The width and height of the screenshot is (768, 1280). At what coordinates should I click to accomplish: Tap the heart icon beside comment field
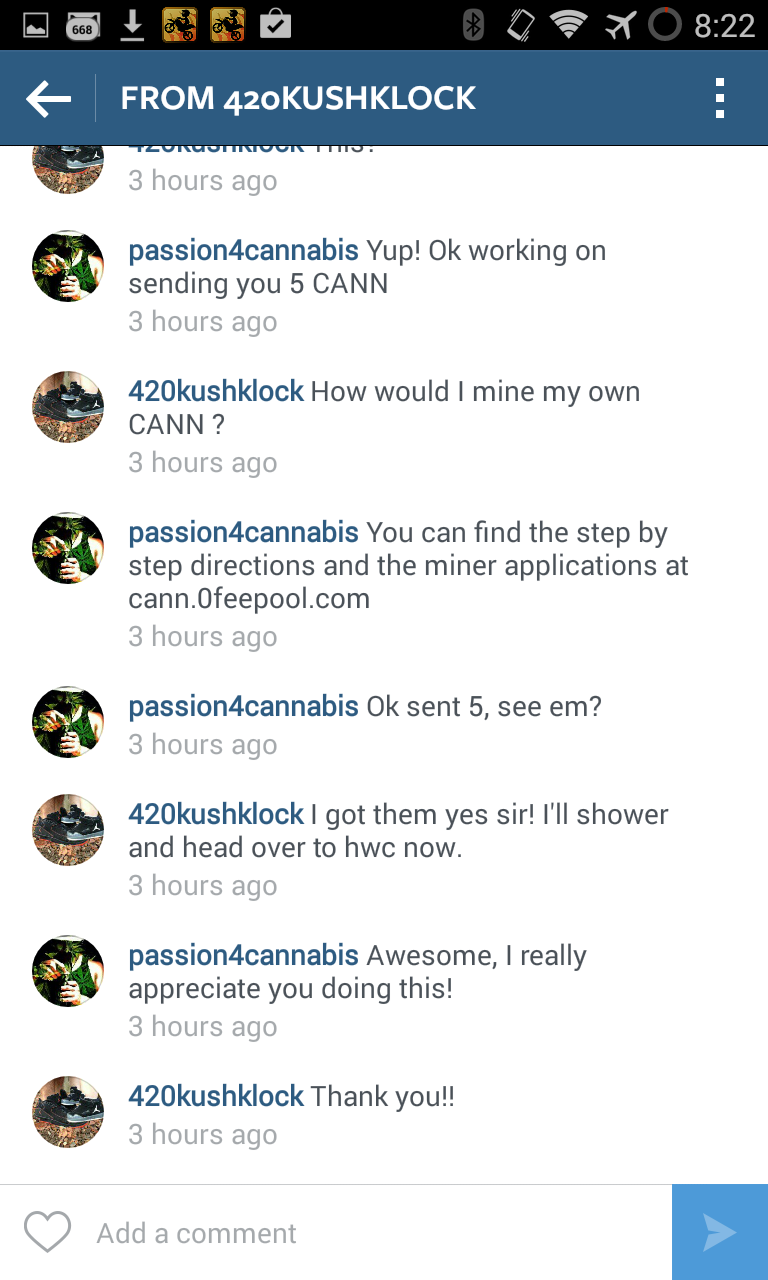(47, 1232)
